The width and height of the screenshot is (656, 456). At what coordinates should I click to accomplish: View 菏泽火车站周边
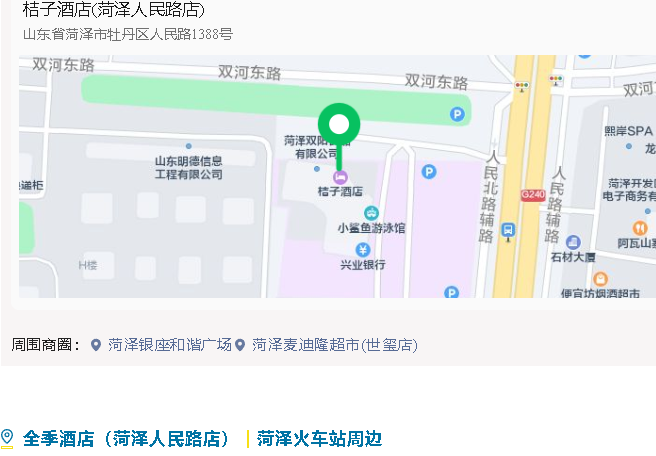pyautogui.click(x=319, y=439)
